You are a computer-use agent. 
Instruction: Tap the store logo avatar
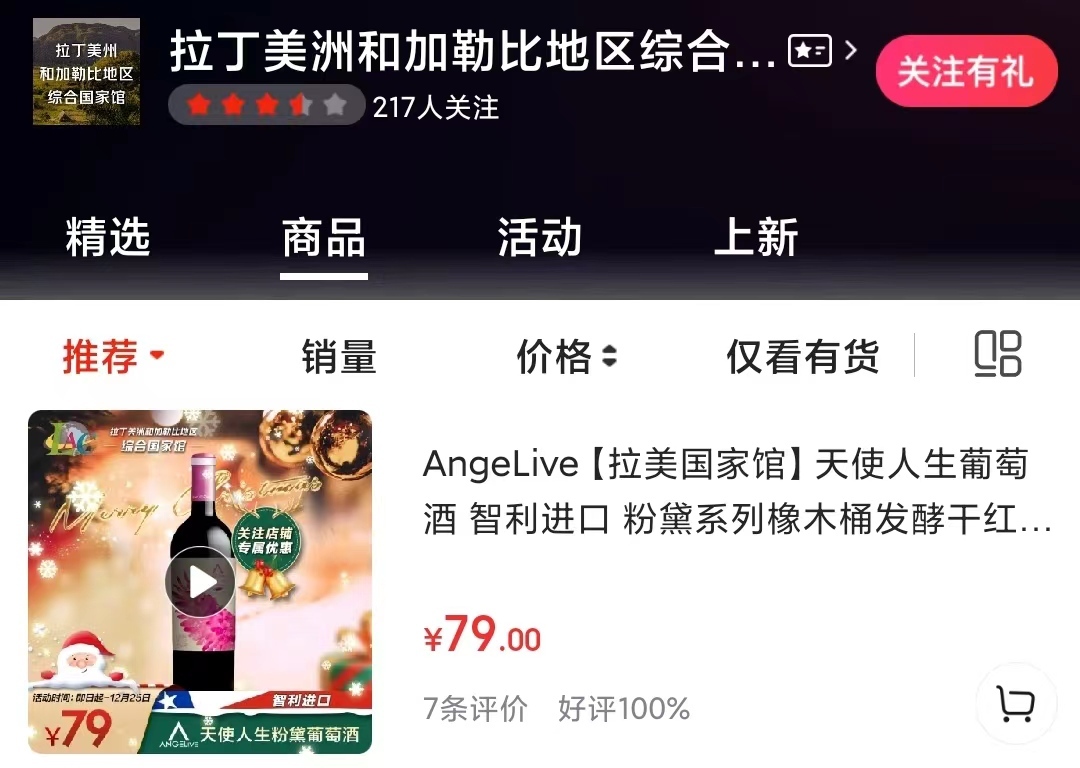pos(86,72)
